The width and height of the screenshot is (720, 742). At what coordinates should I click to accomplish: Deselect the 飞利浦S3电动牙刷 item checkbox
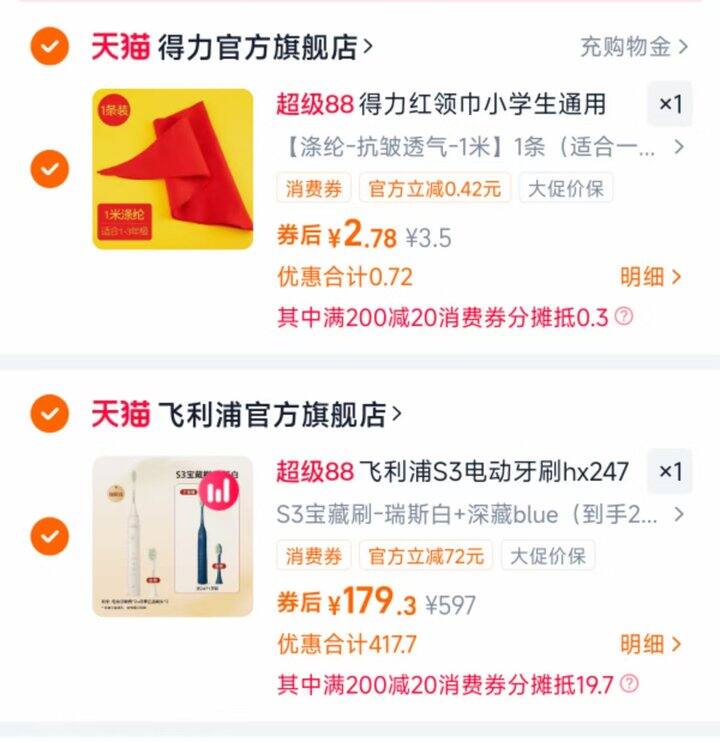(x=50, y=536)
